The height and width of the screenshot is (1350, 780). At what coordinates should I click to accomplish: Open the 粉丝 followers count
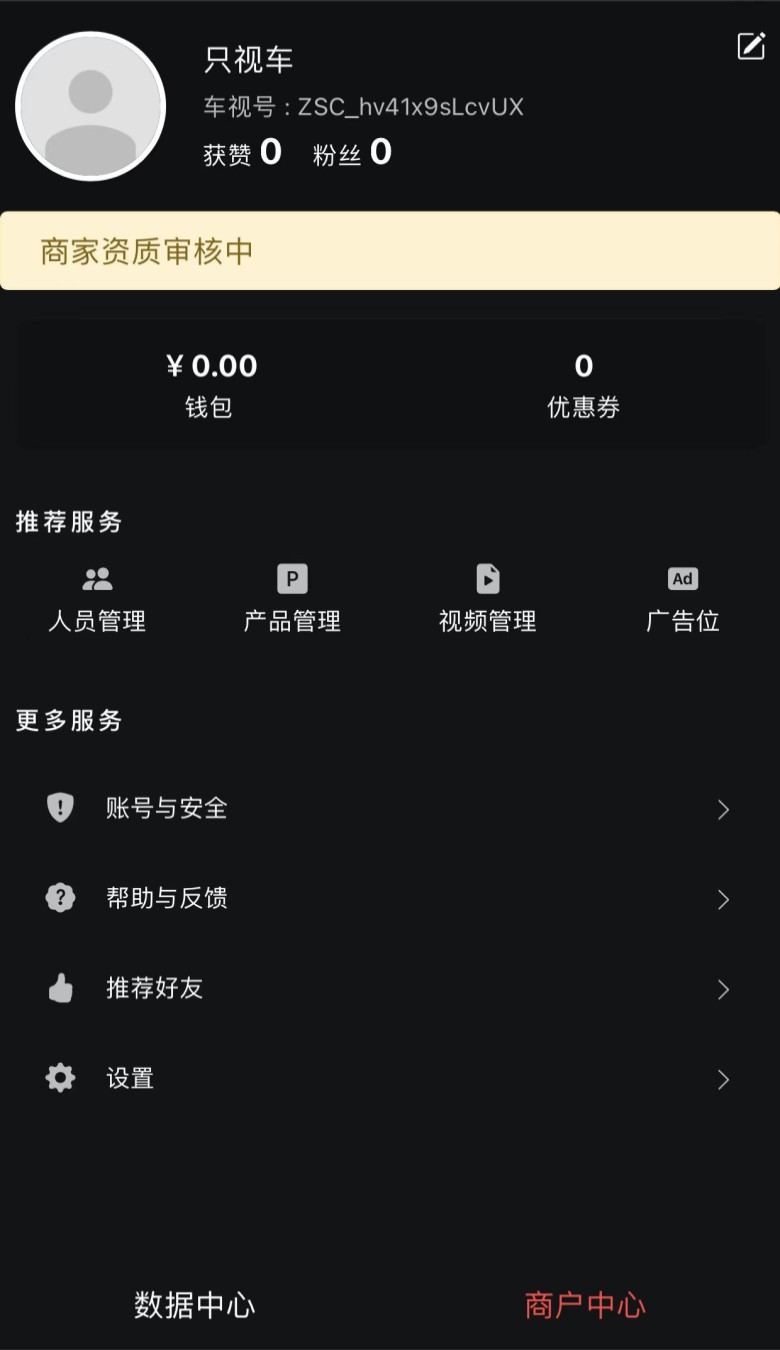353,151
